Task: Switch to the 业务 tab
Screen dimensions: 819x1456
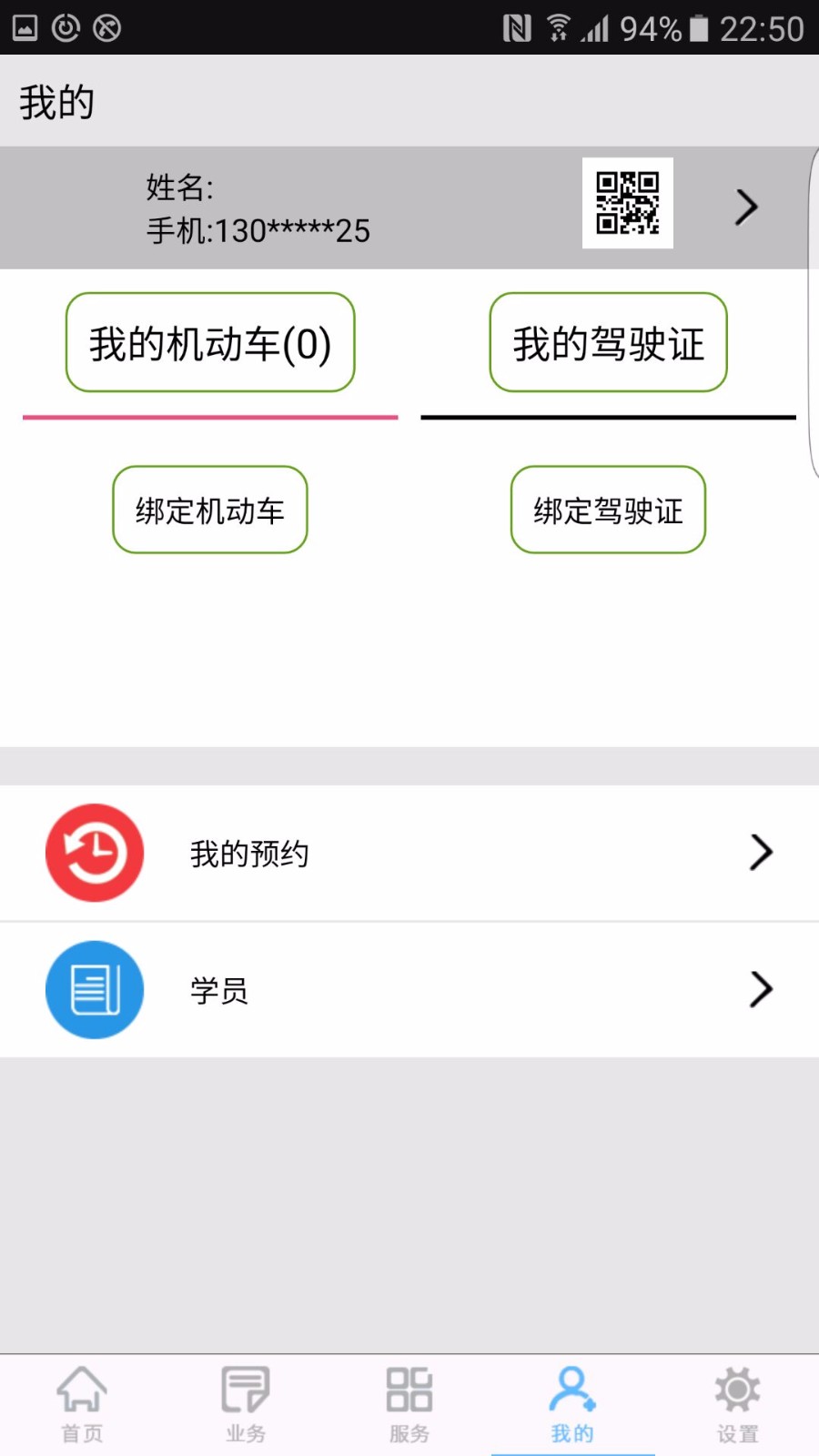Action: coord(246,1405)
